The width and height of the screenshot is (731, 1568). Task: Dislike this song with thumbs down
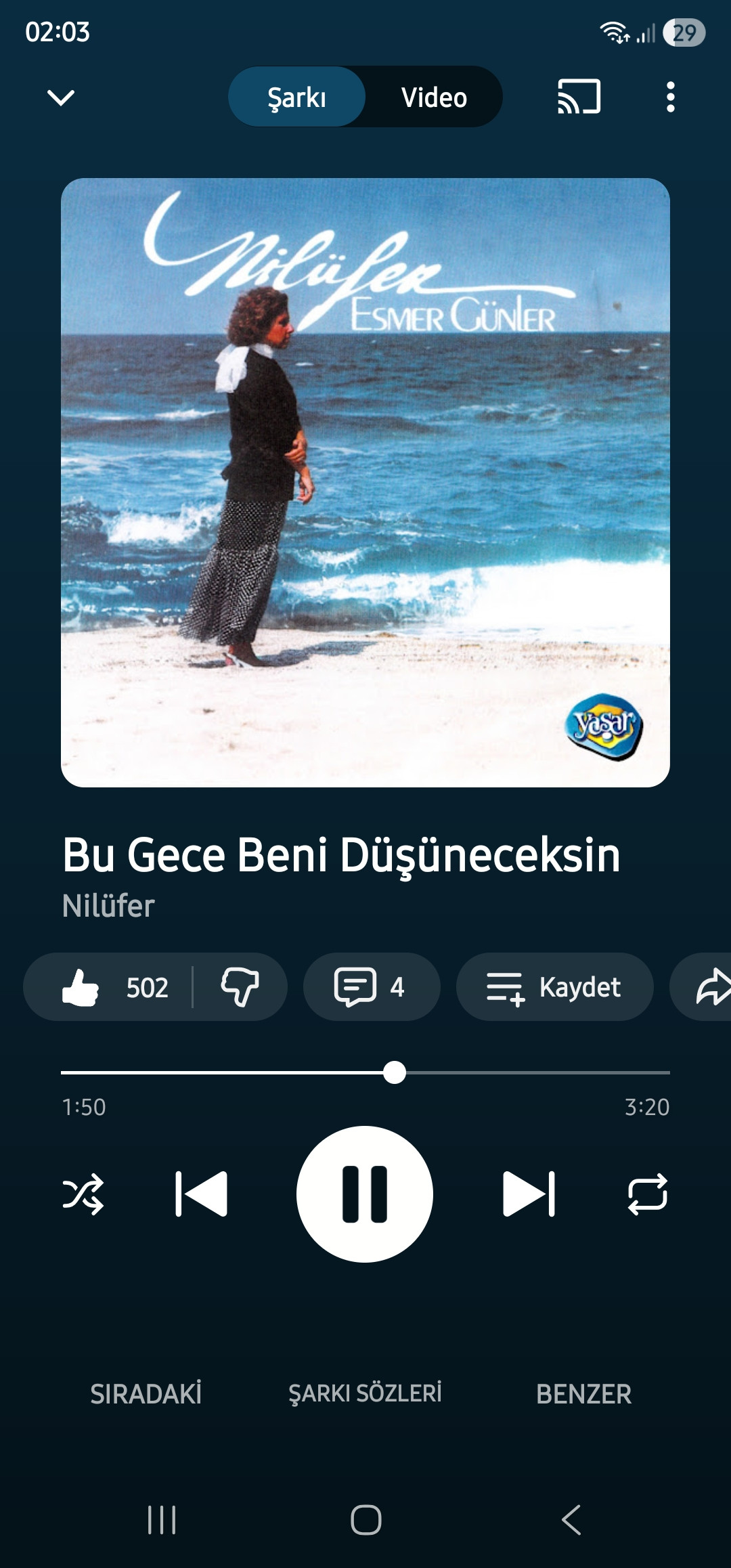pos(240,988)
